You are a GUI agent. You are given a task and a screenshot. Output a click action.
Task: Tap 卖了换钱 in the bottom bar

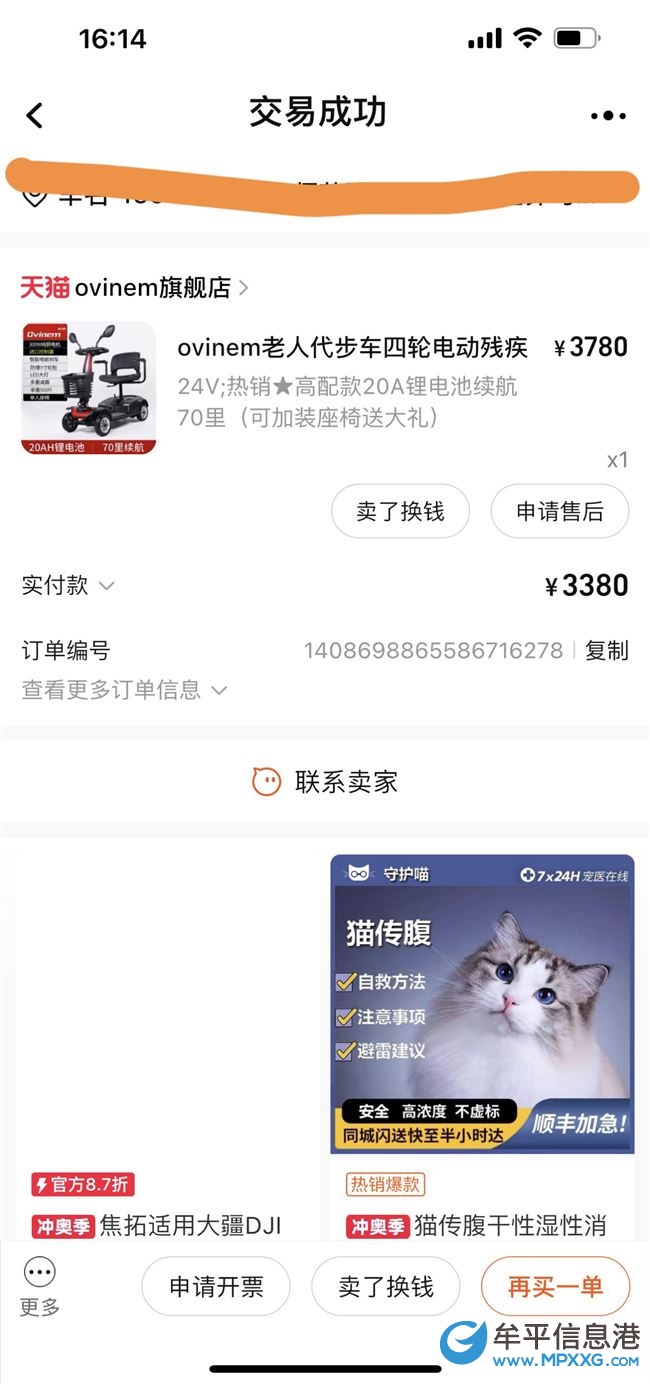[x=386, y=1287]
